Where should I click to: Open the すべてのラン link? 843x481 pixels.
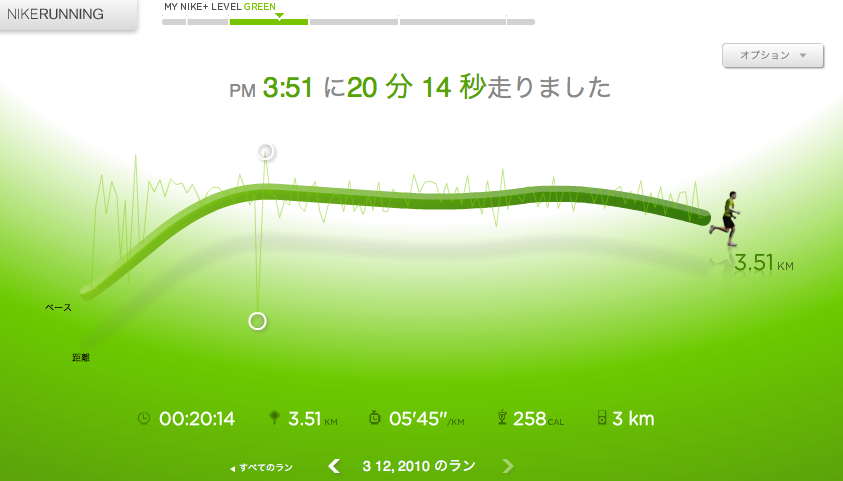[x=262, y=467]
